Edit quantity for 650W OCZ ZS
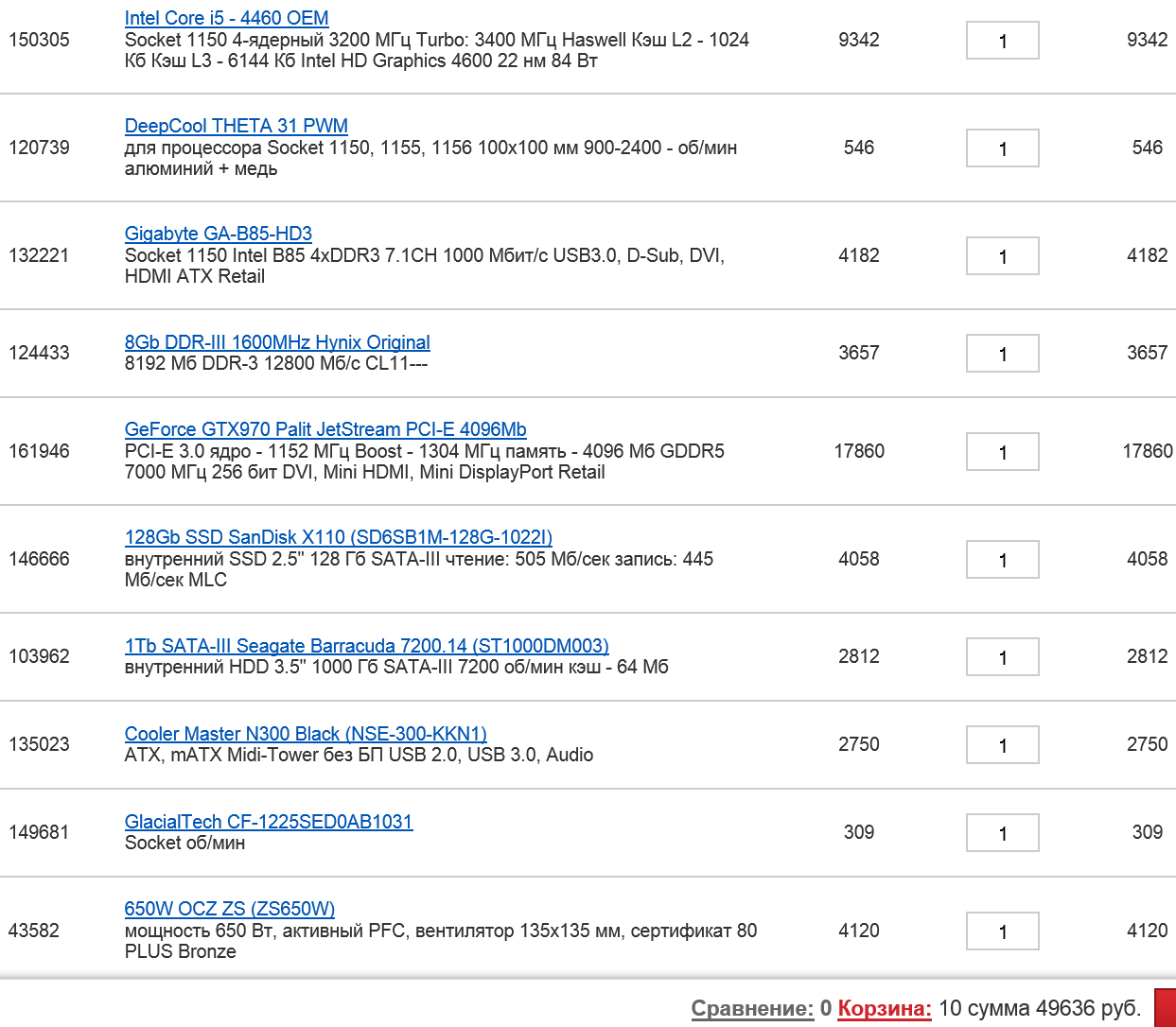This screenshot has height=1027, width=1176. (1002, 931)
